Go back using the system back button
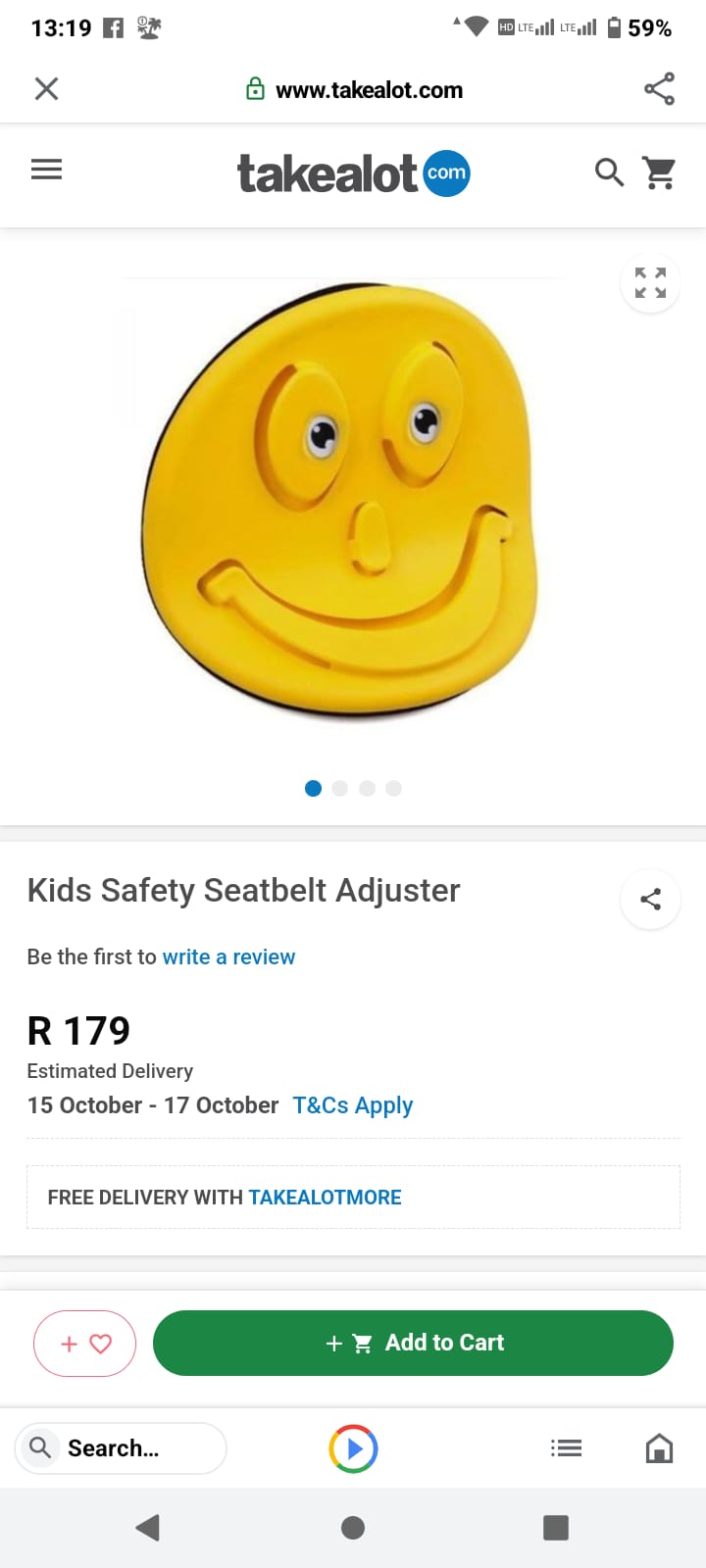Viewport: 706px width, 1568px height. point(148,1527)
